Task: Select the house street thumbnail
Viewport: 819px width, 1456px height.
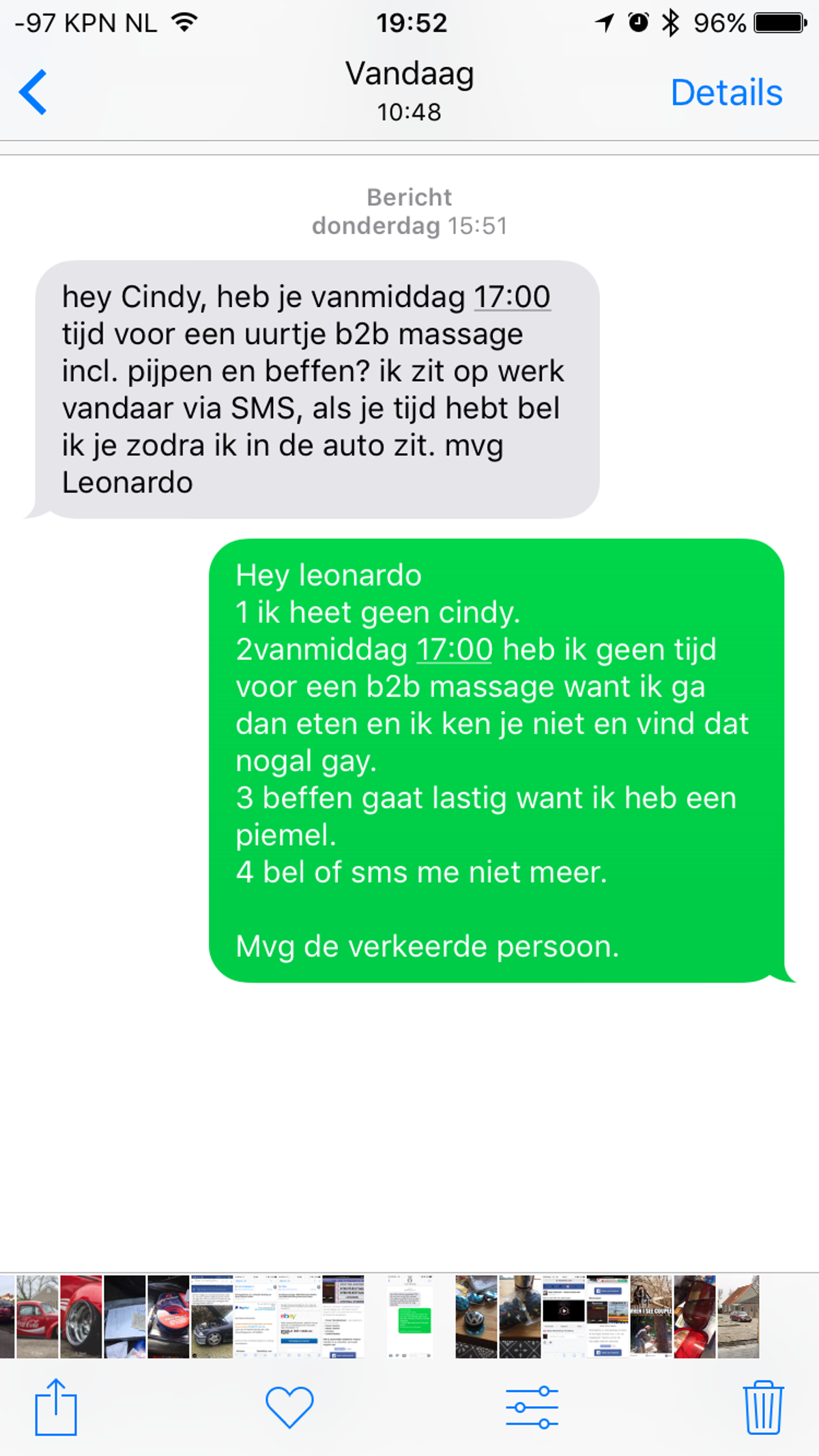Action: pos(738,1316)
